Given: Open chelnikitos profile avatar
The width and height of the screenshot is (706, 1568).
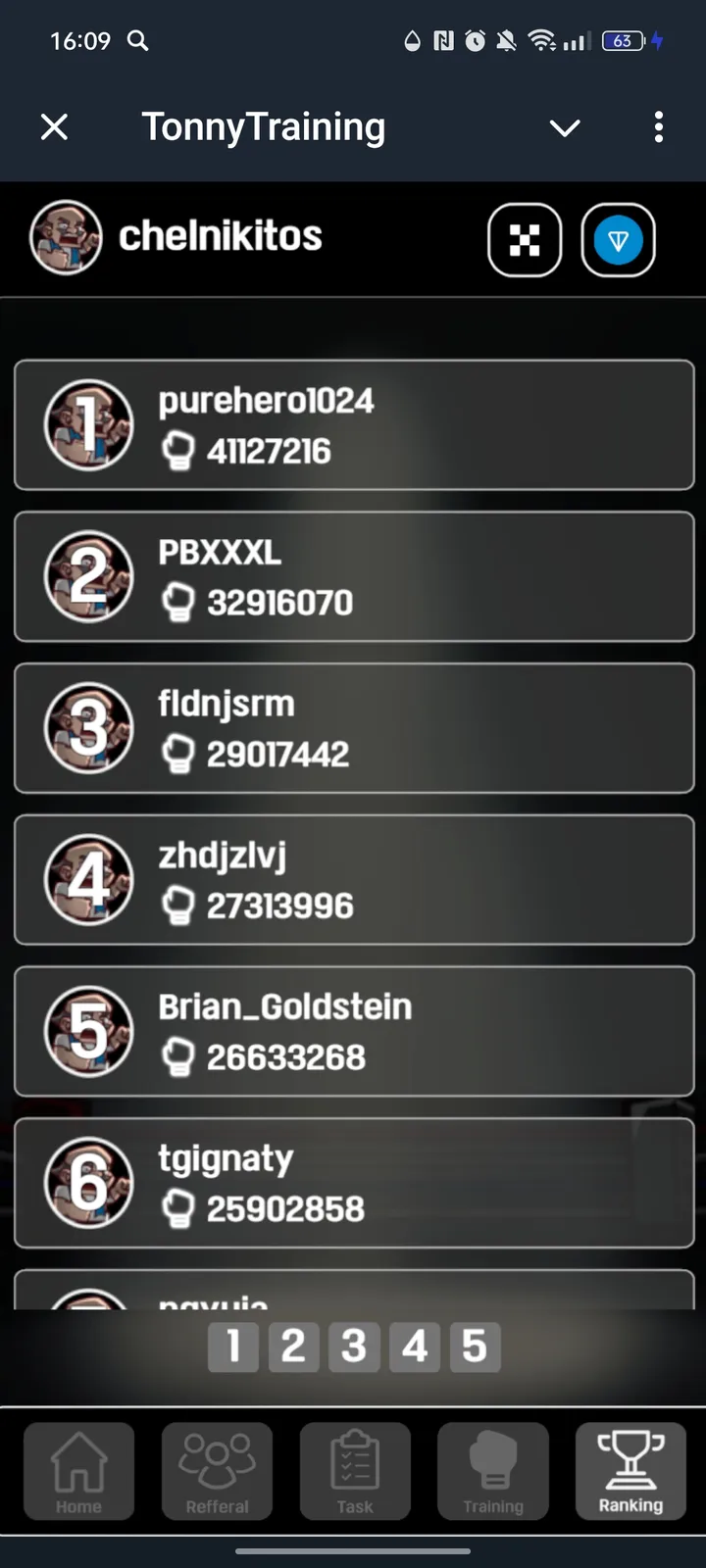Looking at the screenshot, I should point(66,237).
